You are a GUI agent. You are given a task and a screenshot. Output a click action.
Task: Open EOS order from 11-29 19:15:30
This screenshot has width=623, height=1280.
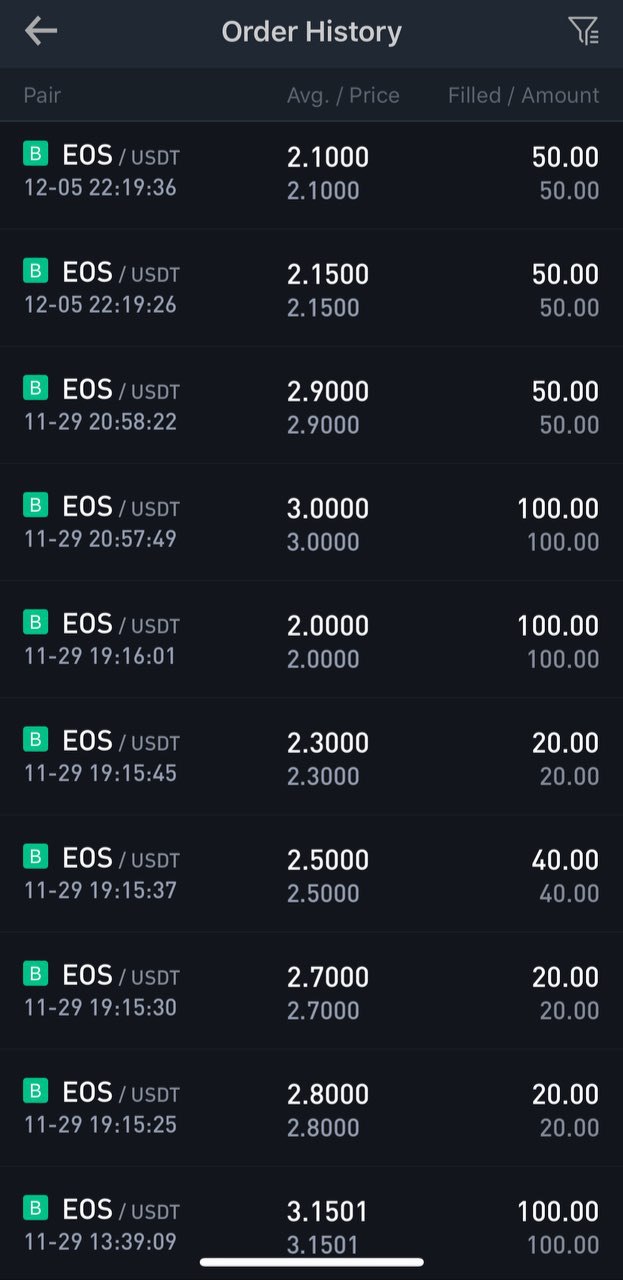[311, 990]
